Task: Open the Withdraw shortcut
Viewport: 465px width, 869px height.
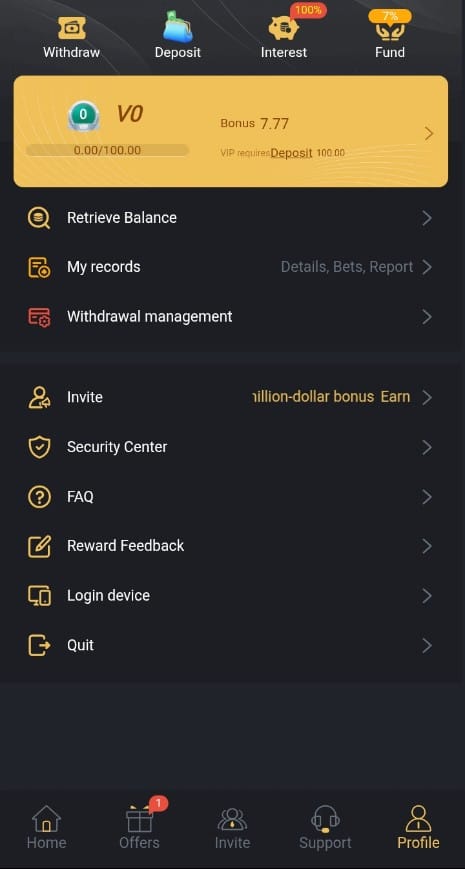Action: (71, 37)
